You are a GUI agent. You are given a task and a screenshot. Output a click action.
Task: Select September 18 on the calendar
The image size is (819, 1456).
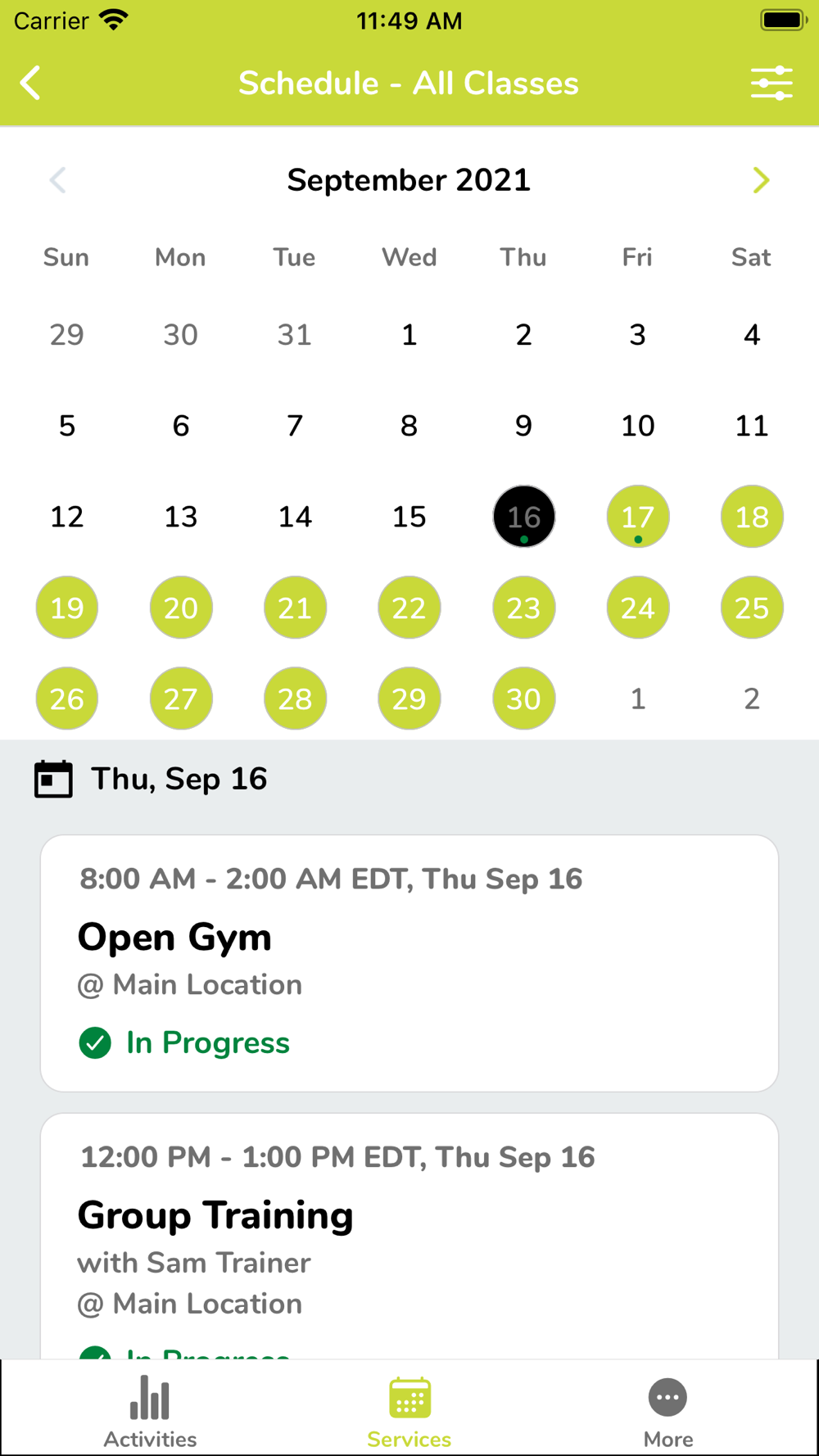coord(751,517)
